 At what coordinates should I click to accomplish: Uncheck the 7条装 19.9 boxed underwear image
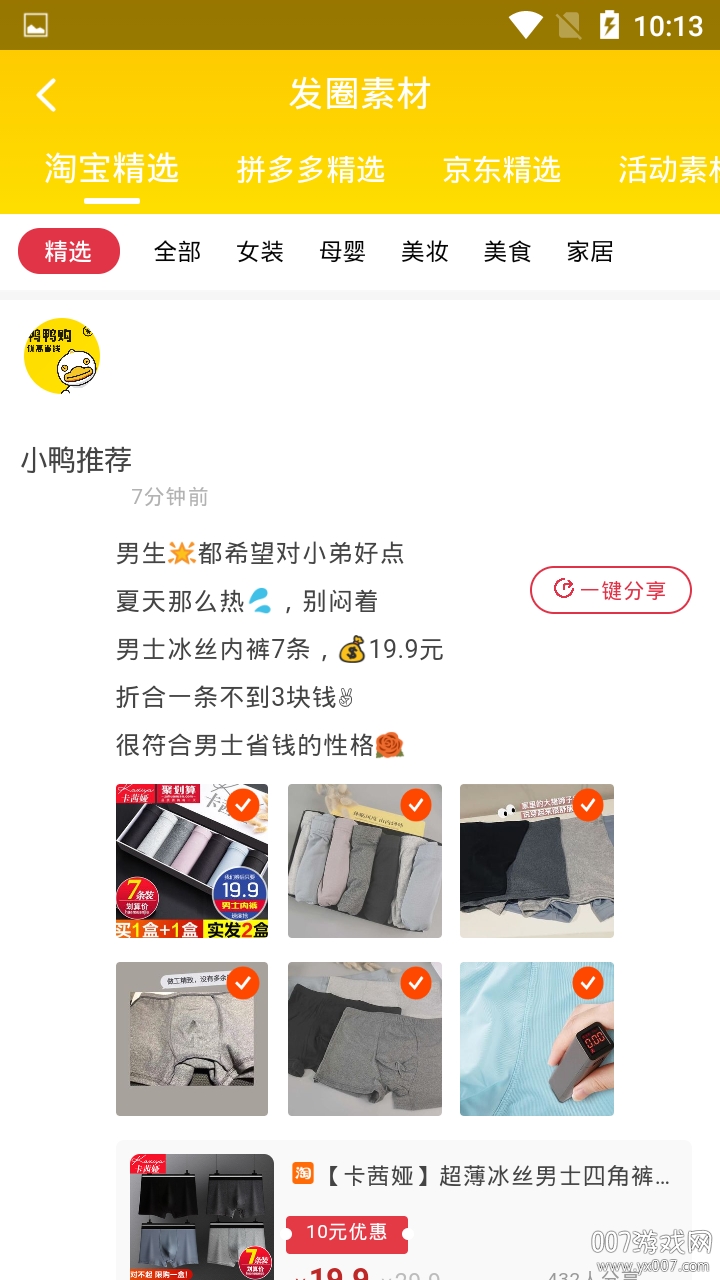[243, 805]
